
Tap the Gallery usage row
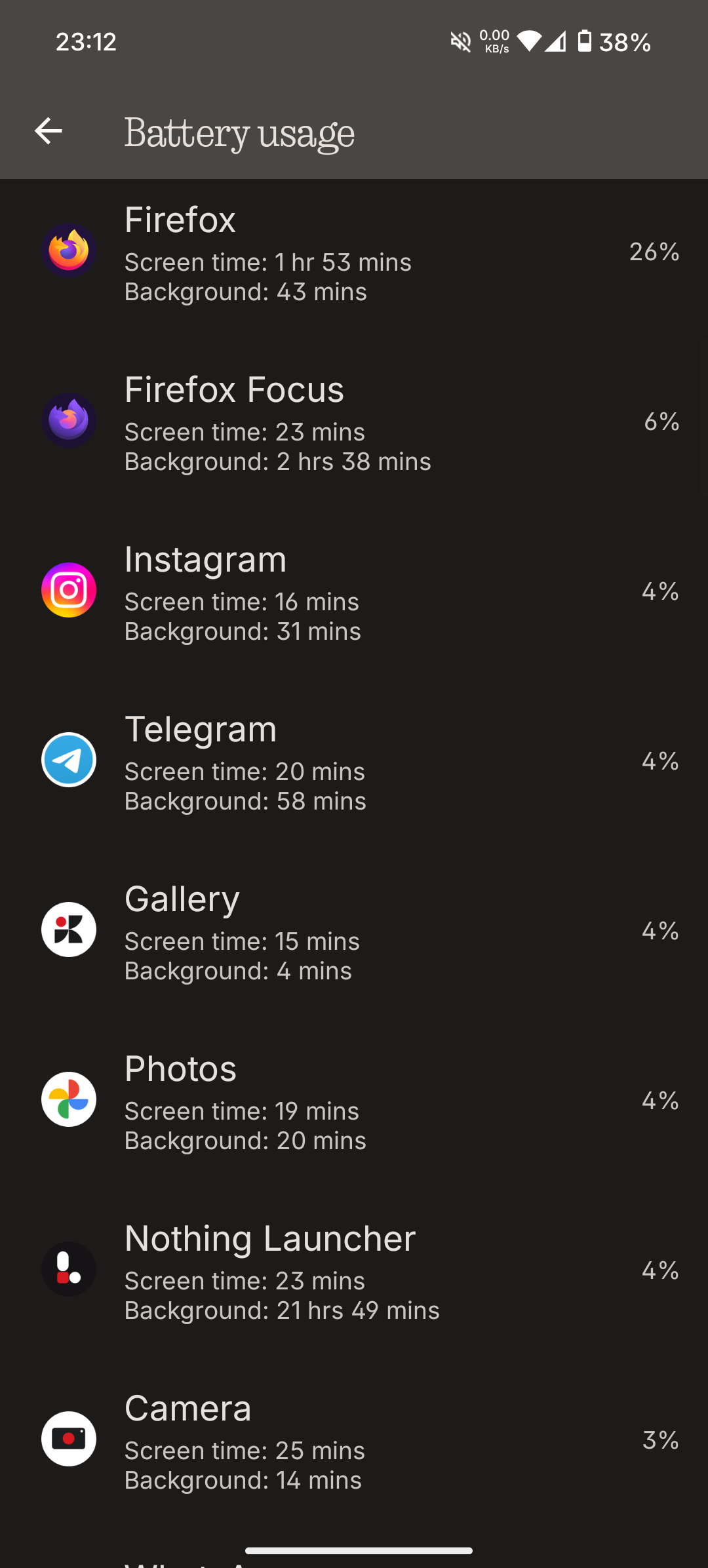pyautogui.click(x=354, y=931)
